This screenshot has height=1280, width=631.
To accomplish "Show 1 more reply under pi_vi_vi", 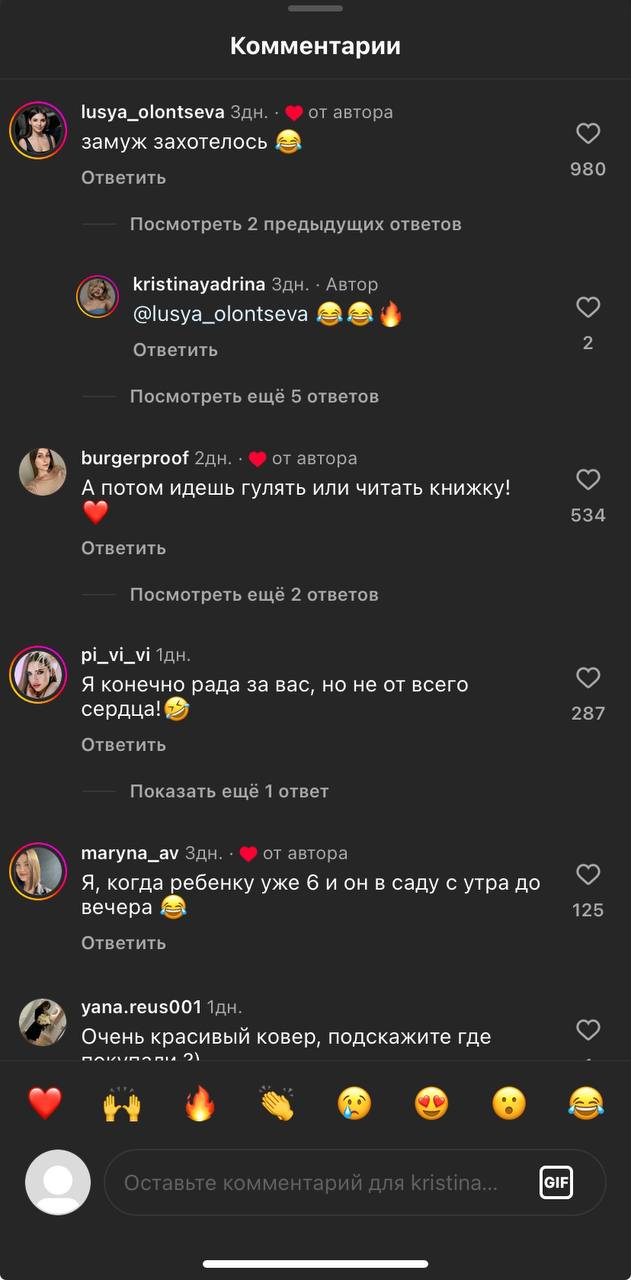I will tap(229, 791).
